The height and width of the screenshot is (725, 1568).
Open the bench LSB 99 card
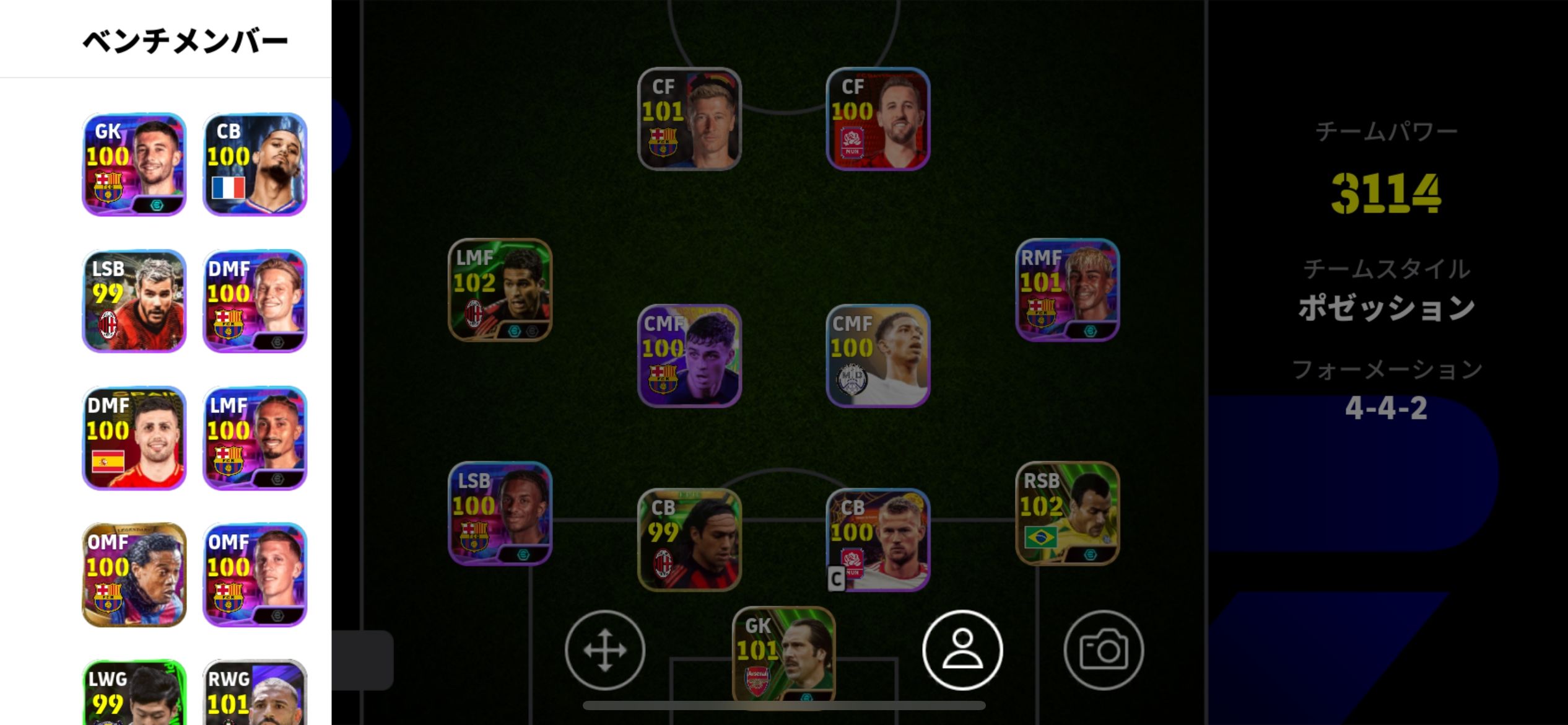134,301
